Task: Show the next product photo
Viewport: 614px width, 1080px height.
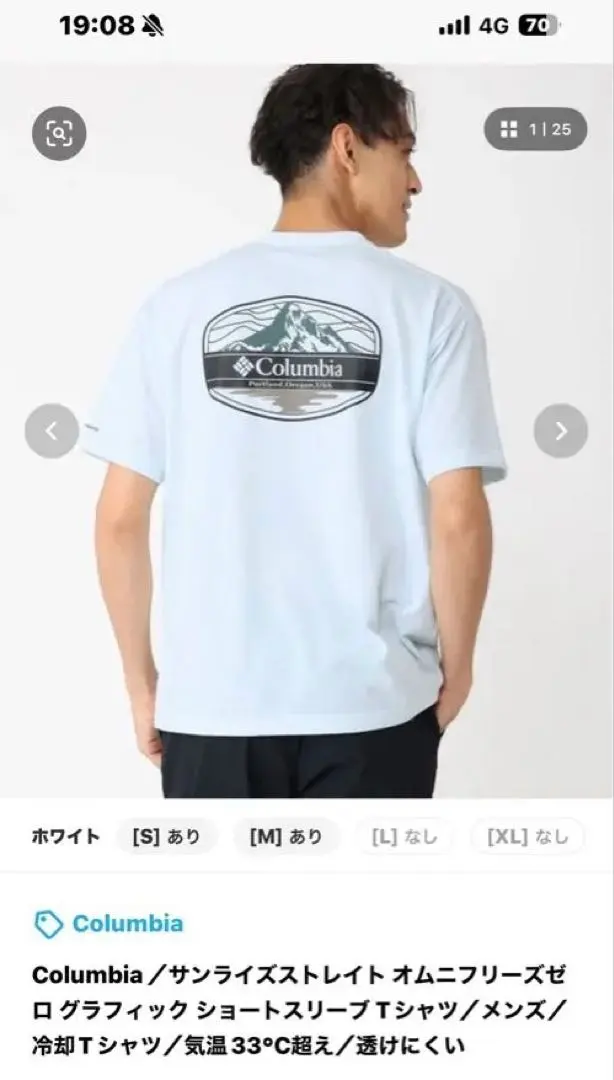Action: pos(560,431)
